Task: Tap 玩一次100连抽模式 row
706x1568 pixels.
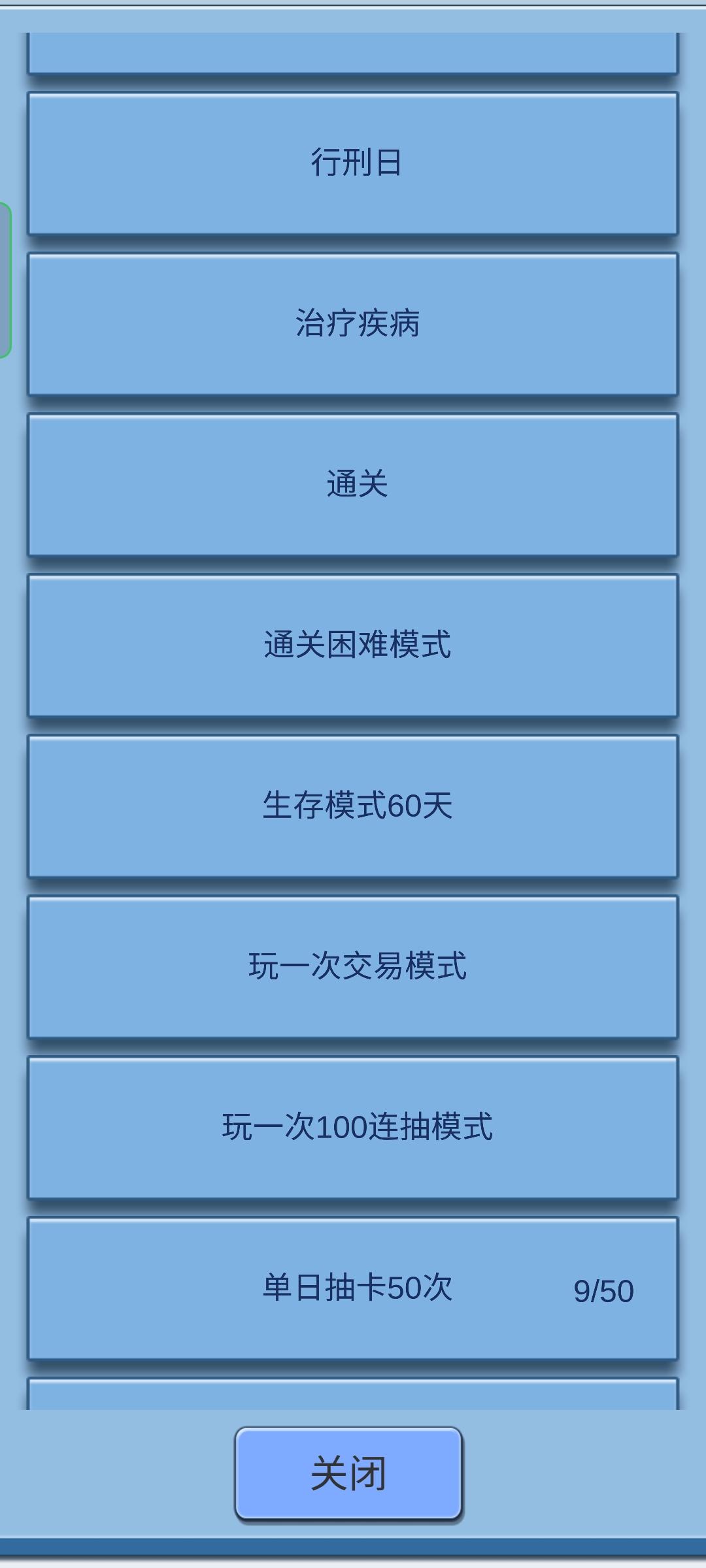Action: (x=353, y=1127)
